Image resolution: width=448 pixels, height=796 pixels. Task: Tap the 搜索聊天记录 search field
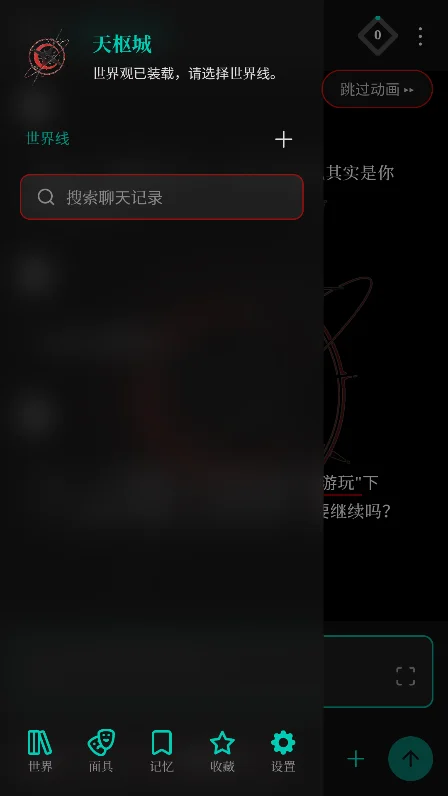tap(162, 197)
